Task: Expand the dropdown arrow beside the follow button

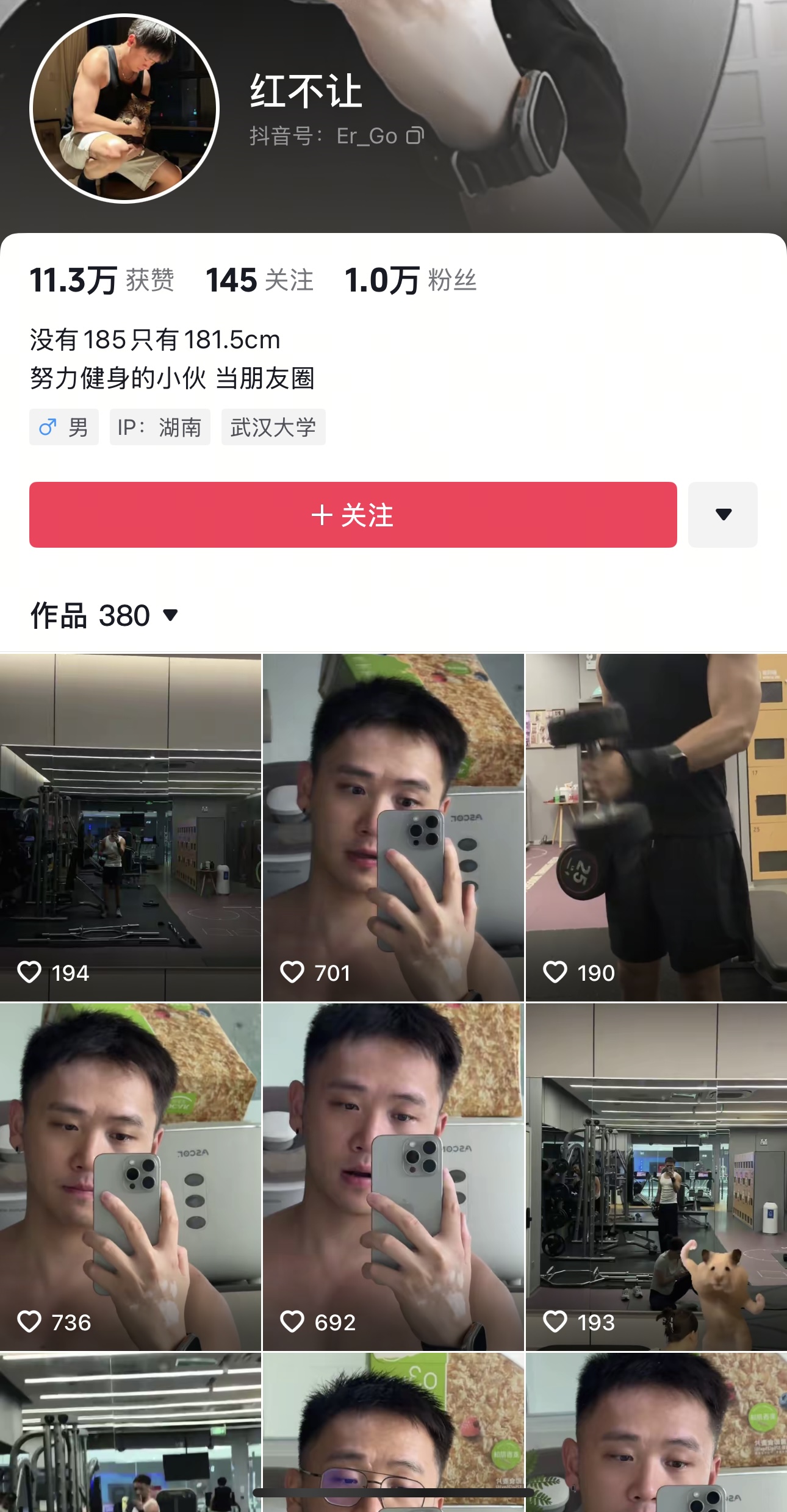Action: pos(722,515)
